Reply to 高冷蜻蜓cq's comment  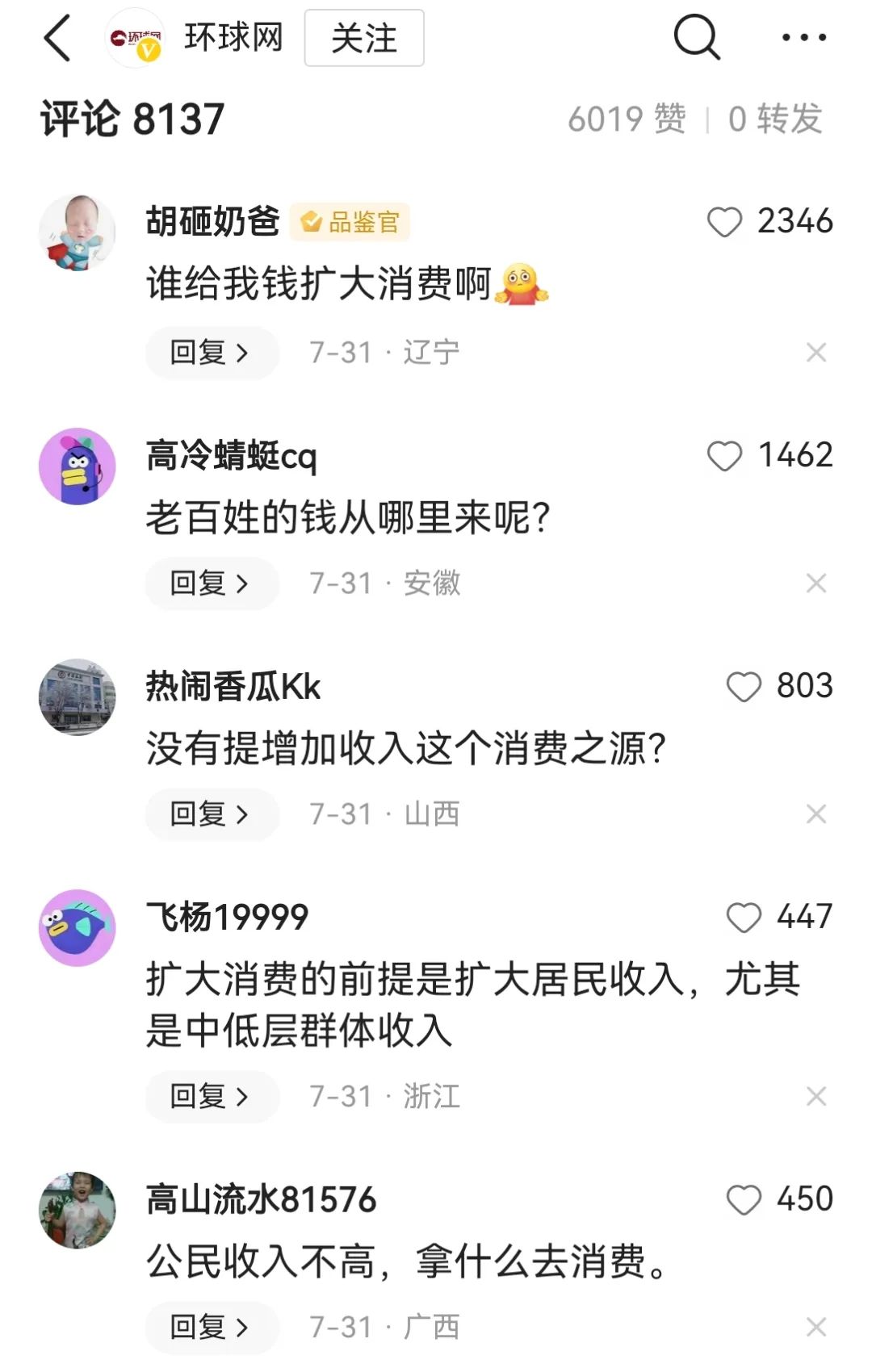211,584
